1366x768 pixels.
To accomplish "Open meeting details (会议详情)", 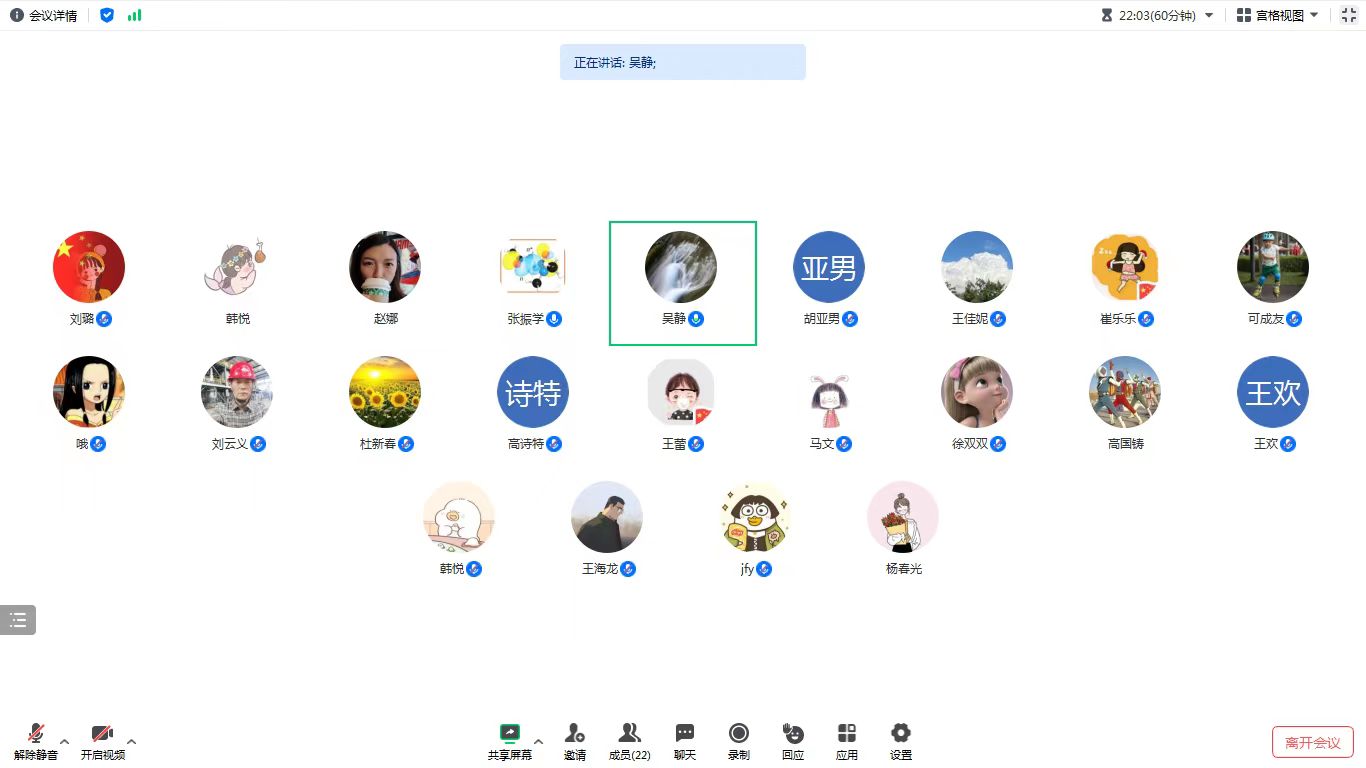I will point(44,15).
